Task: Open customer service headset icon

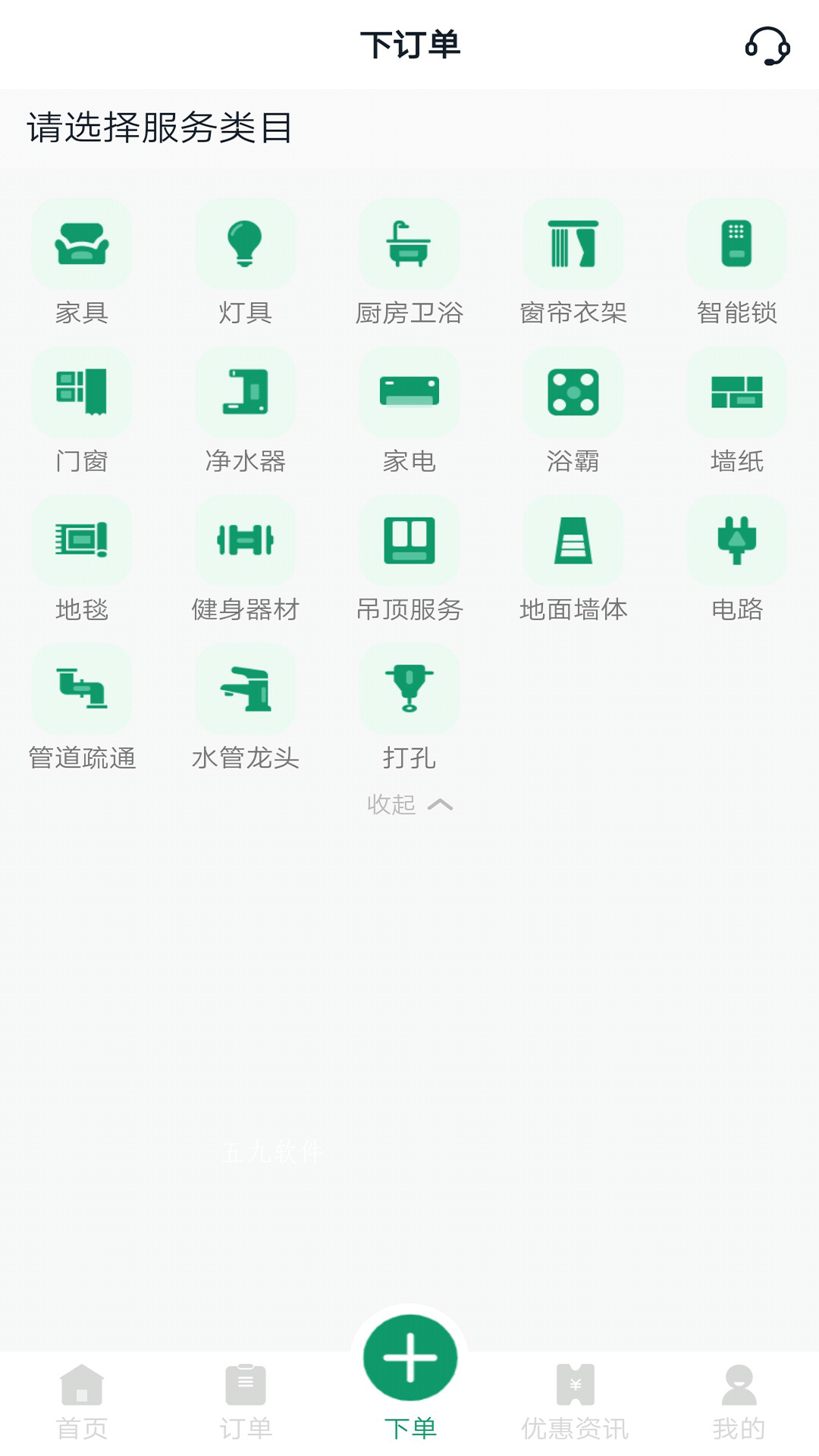Action: pos(767,45)
